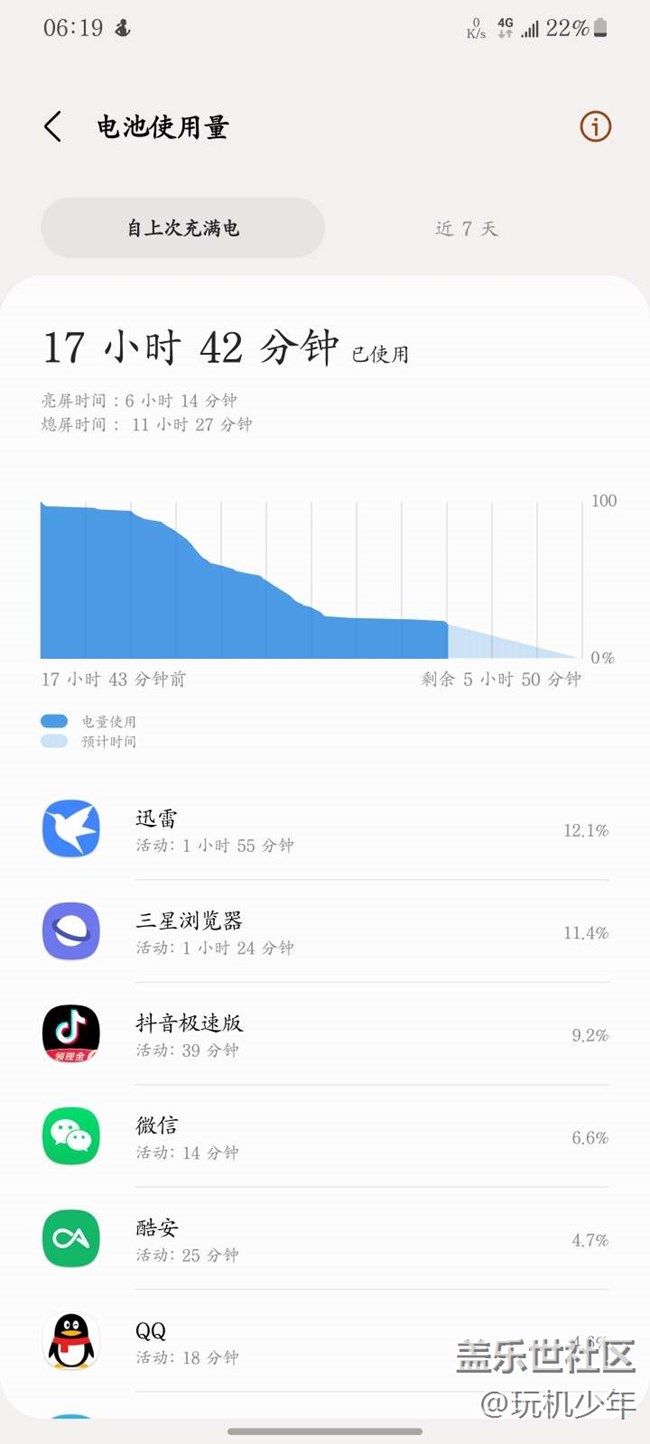View 抖音极速版 battery usage details

325,1035
